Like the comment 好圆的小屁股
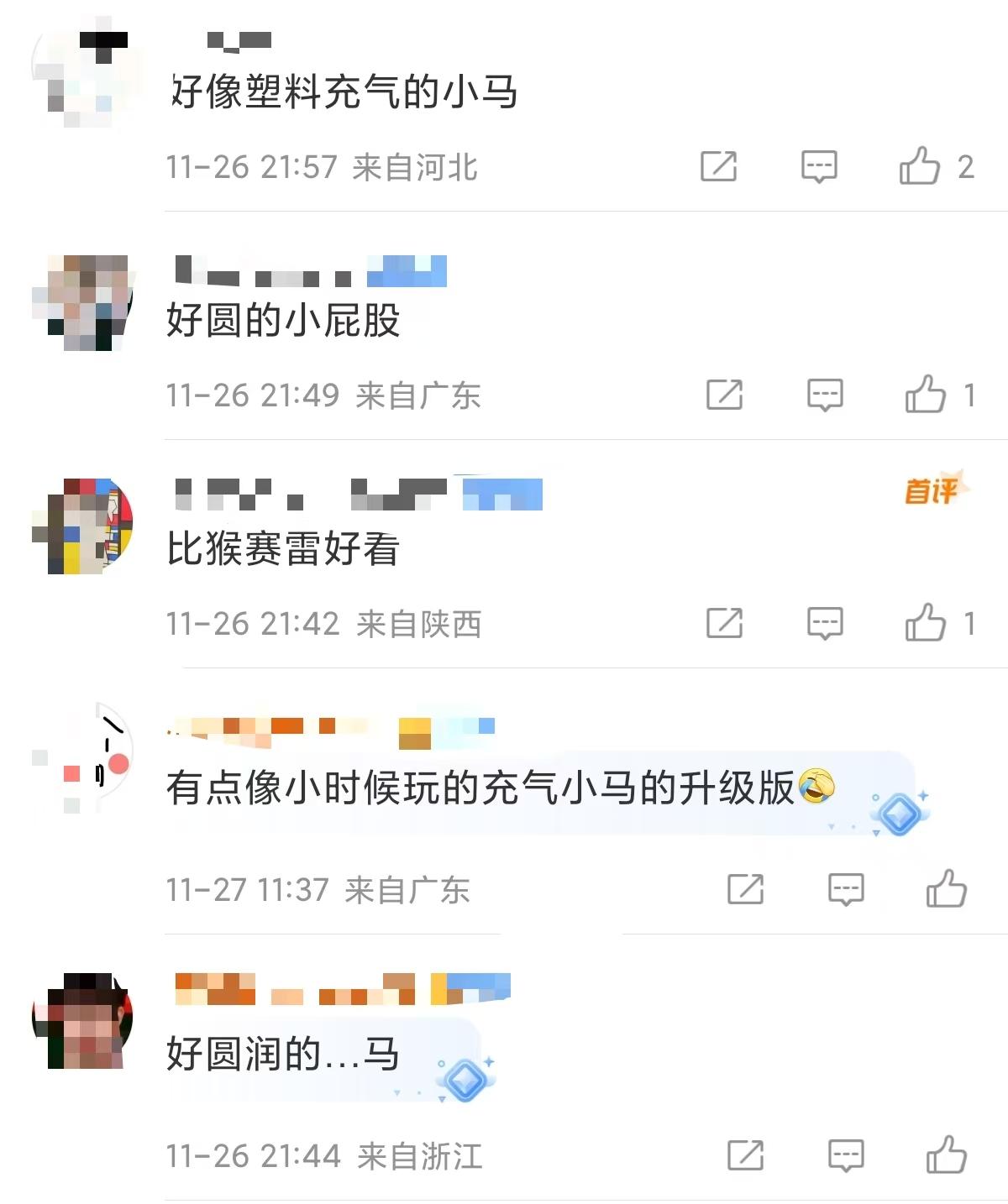The height and width of the screenshot is (1204, 1008). pos(925,394)
